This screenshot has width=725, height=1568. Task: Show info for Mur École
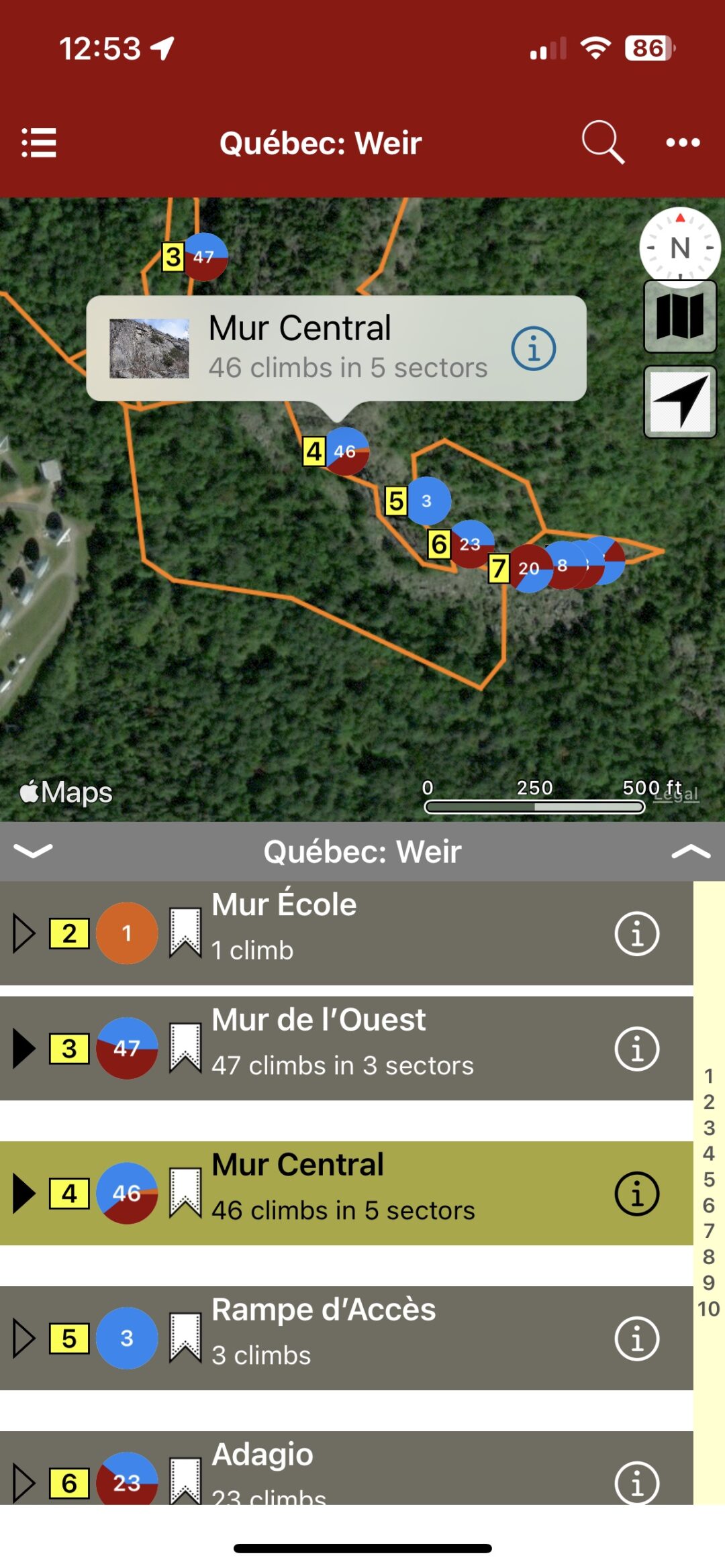tap(636, 933)
